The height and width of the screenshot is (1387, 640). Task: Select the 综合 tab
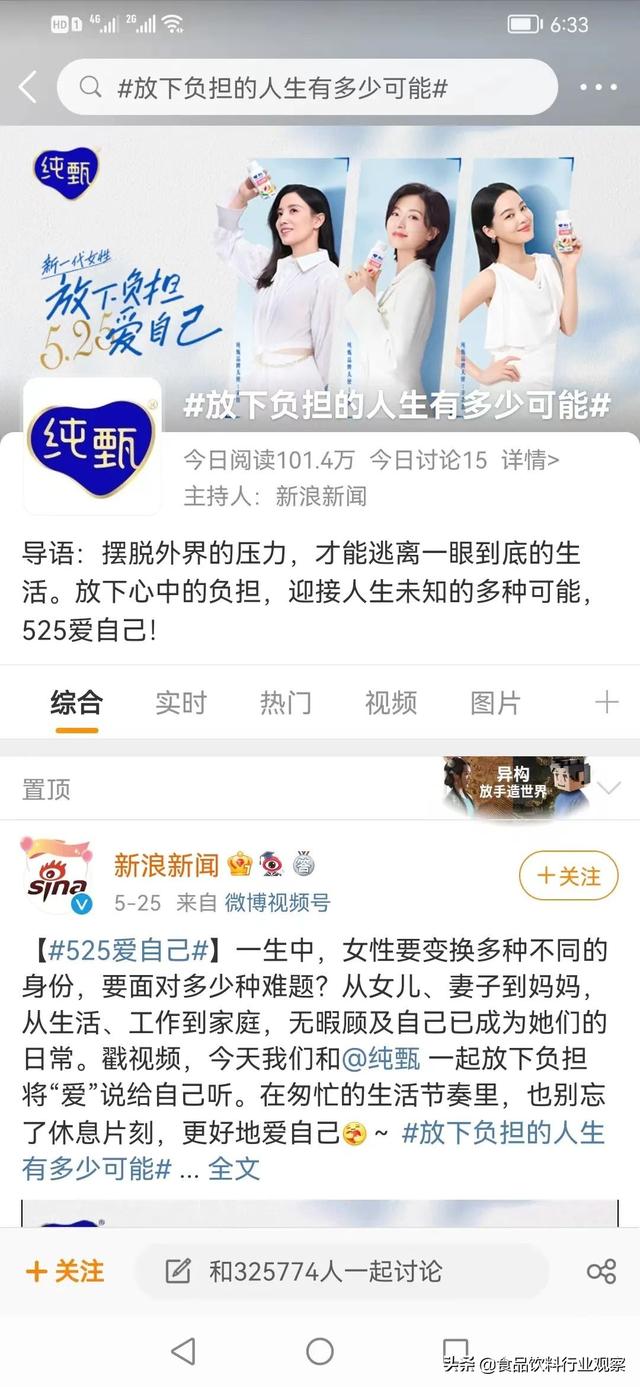76,703
